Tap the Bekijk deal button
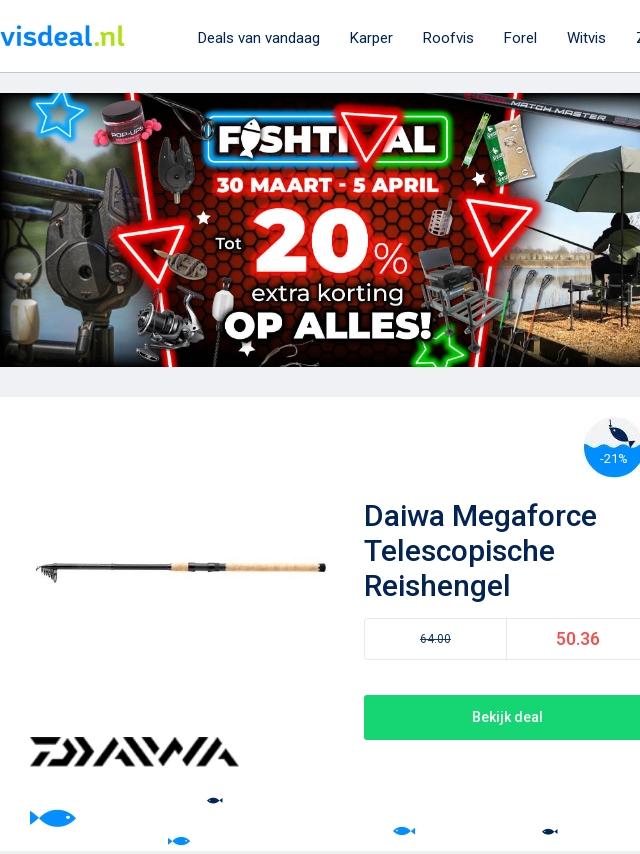 click(506, 717)
